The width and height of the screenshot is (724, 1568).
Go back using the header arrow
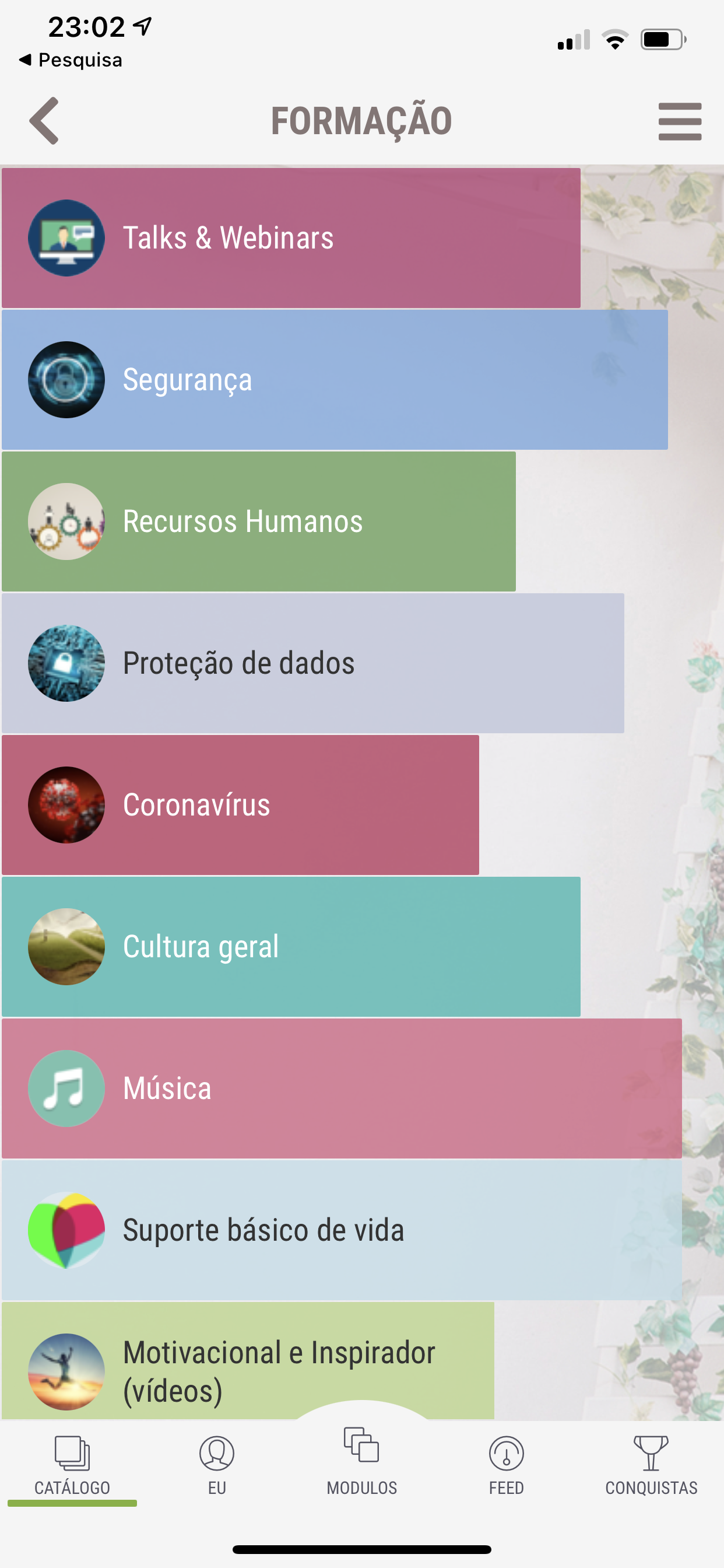(44, 121)
